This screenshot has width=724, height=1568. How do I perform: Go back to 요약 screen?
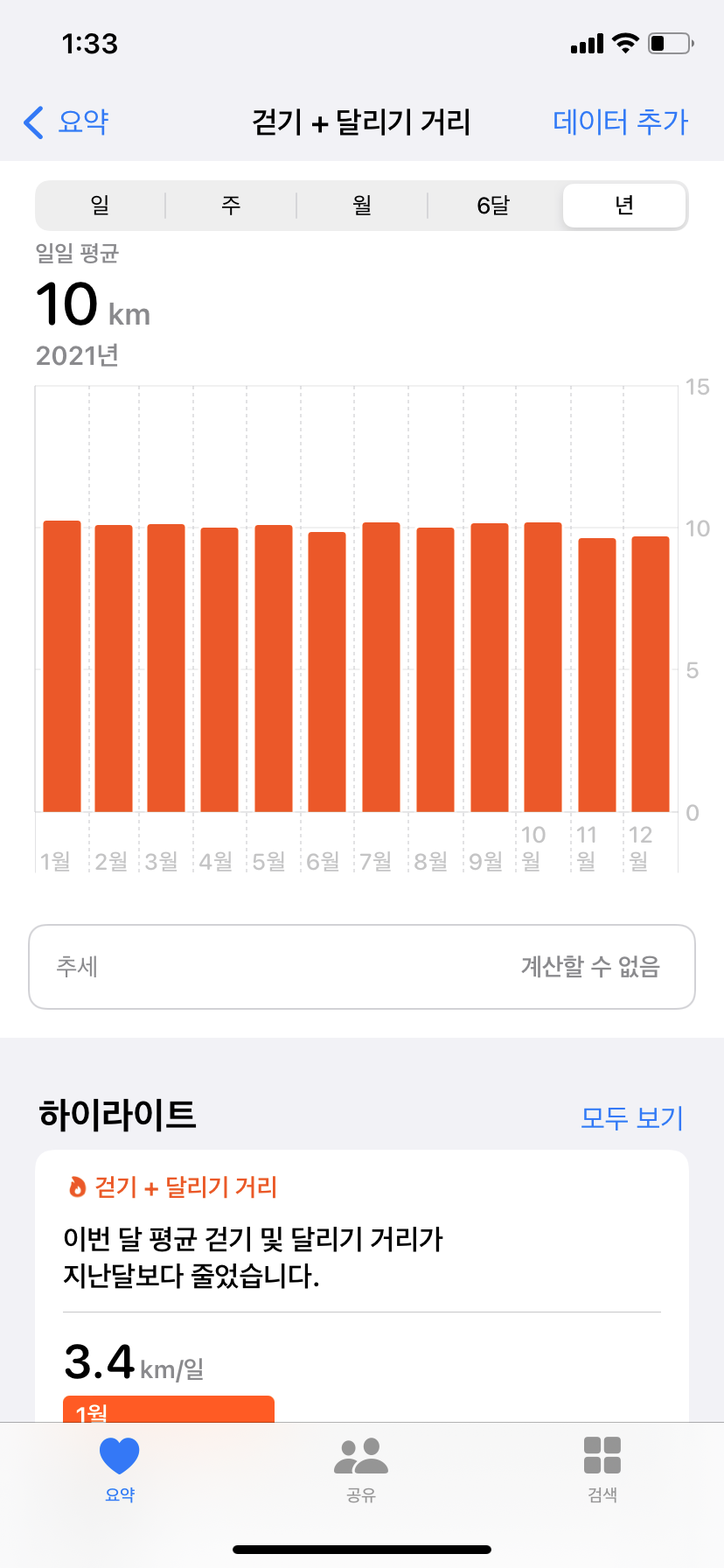(x=66, y=122)
